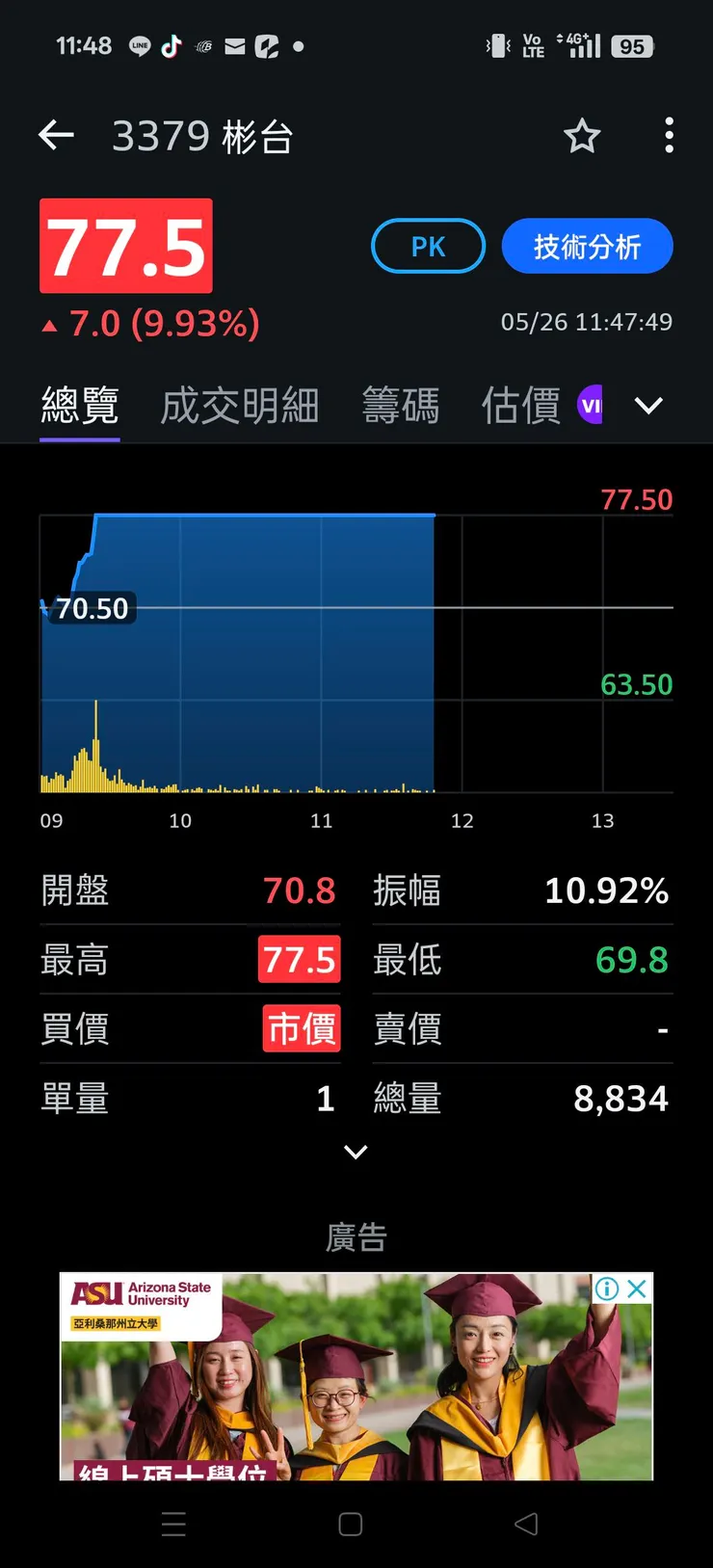Screen dimensions: 713x1568
Task: Tap the Android recent apps button
Action: tap(173, 1525)
